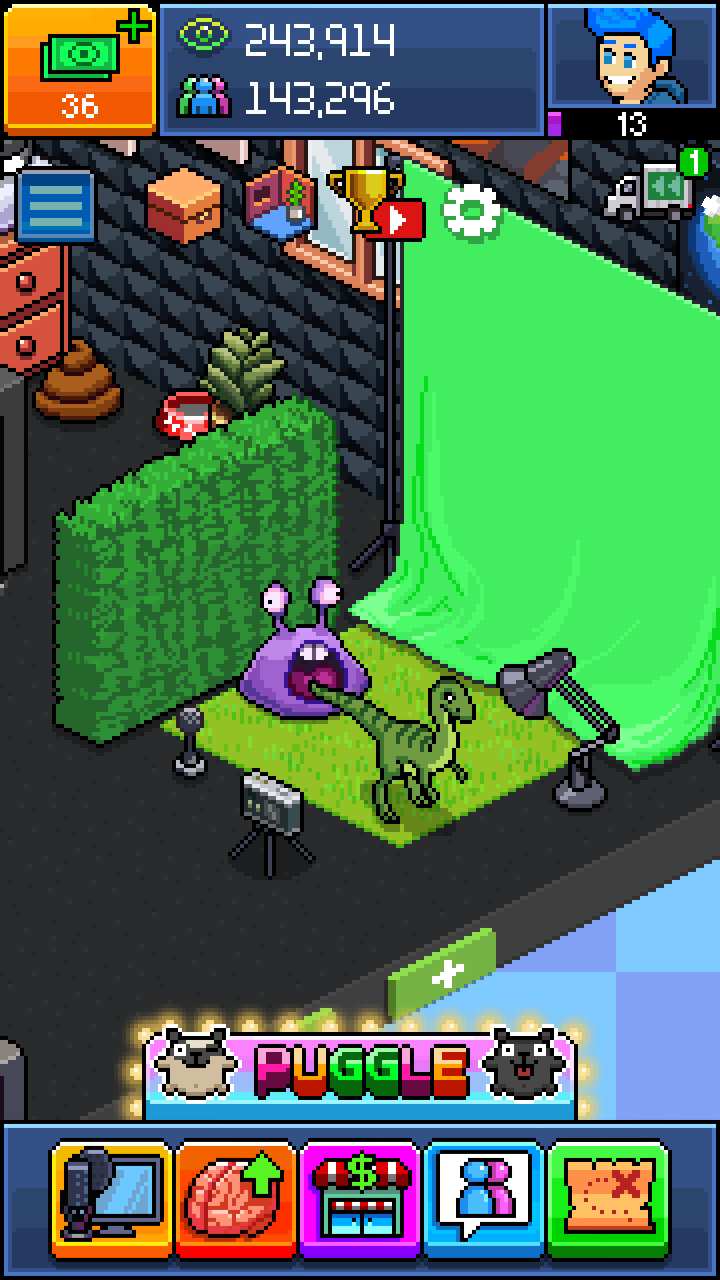Tap the green bux add-cash button
Screen dimensions: 720x1280
80,68
